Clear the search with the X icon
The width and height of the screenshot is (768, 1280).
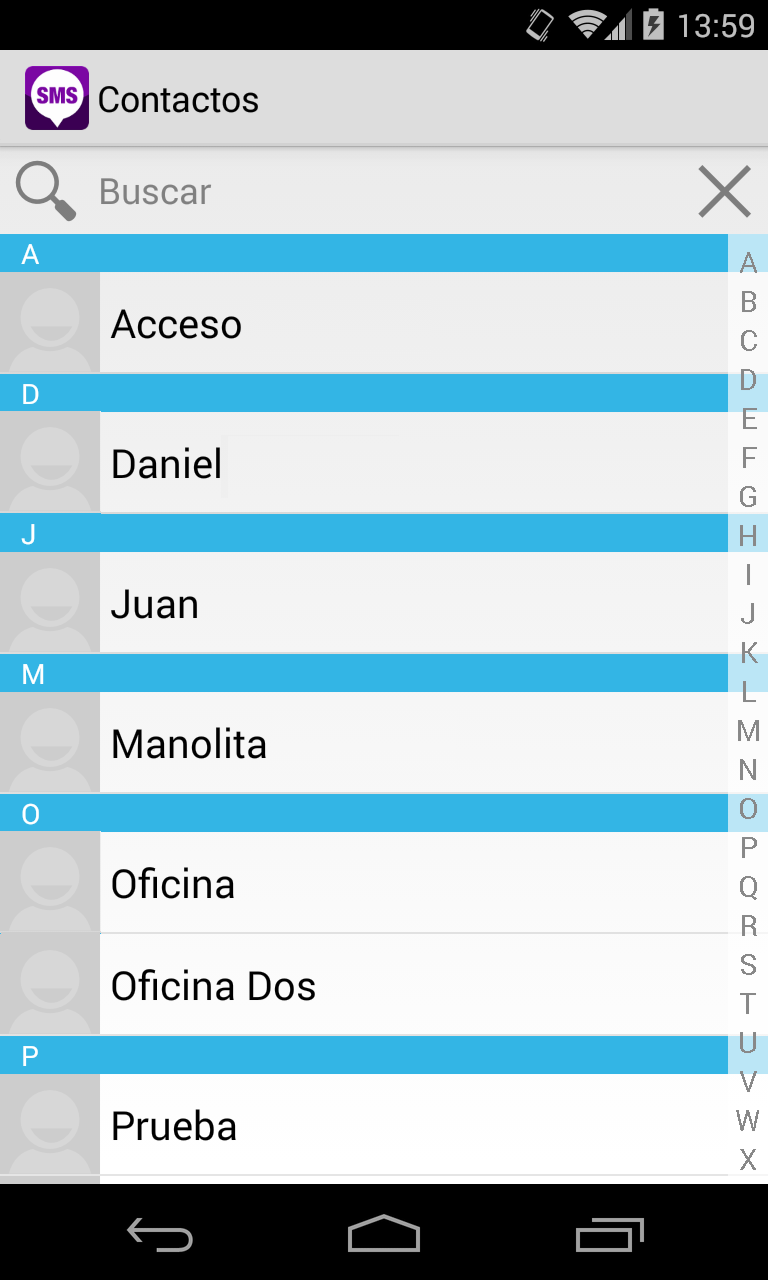pos(724,191)
